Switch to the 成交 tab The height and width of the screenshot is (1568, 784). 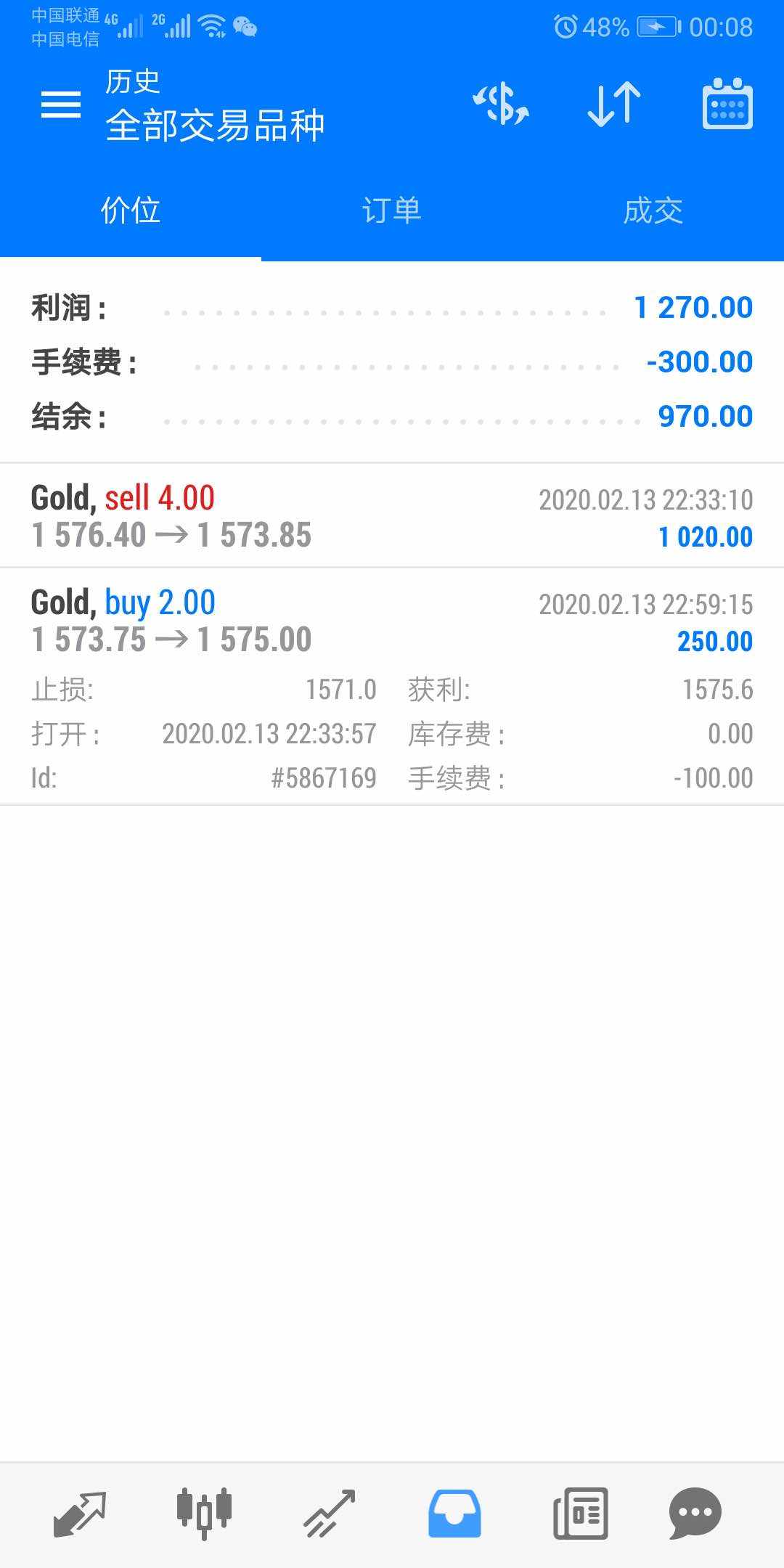tap(653, 211)
